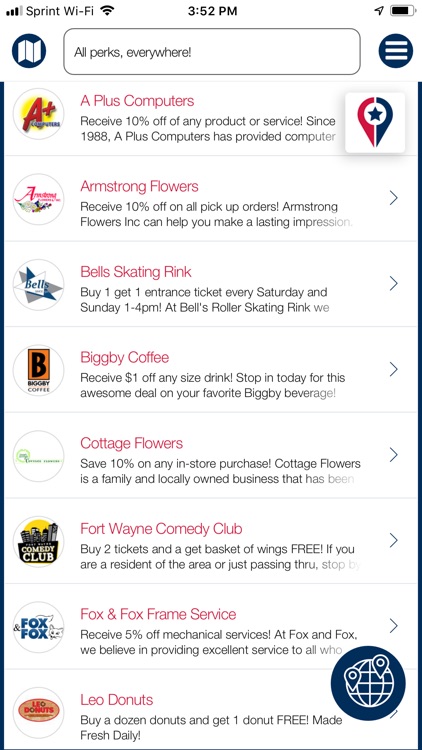Open the A Plus Computers perk

pyautogui.click(x=211, y=119)
